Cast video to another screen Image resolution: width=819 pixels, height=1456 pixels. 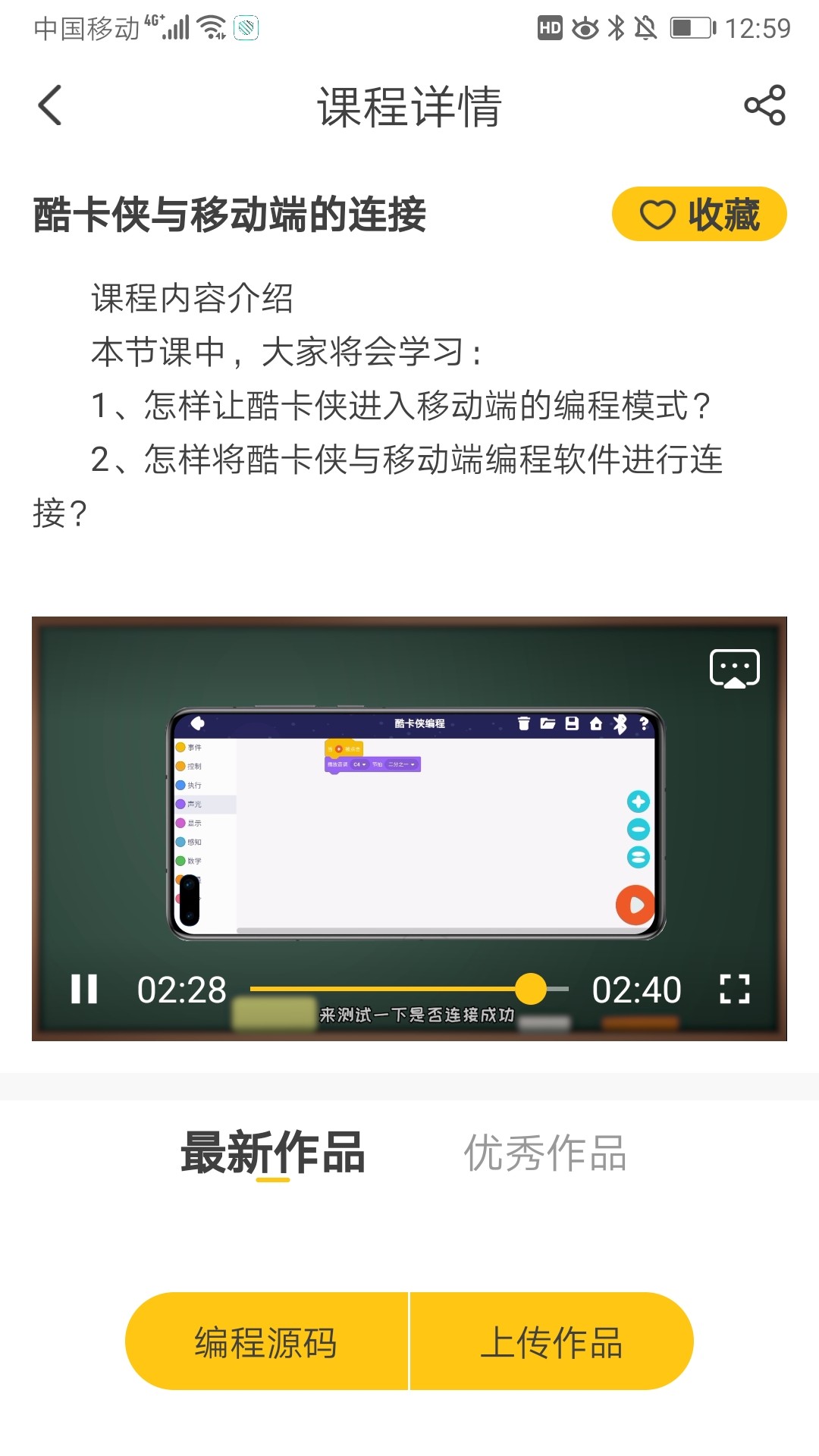click(734, 668)
